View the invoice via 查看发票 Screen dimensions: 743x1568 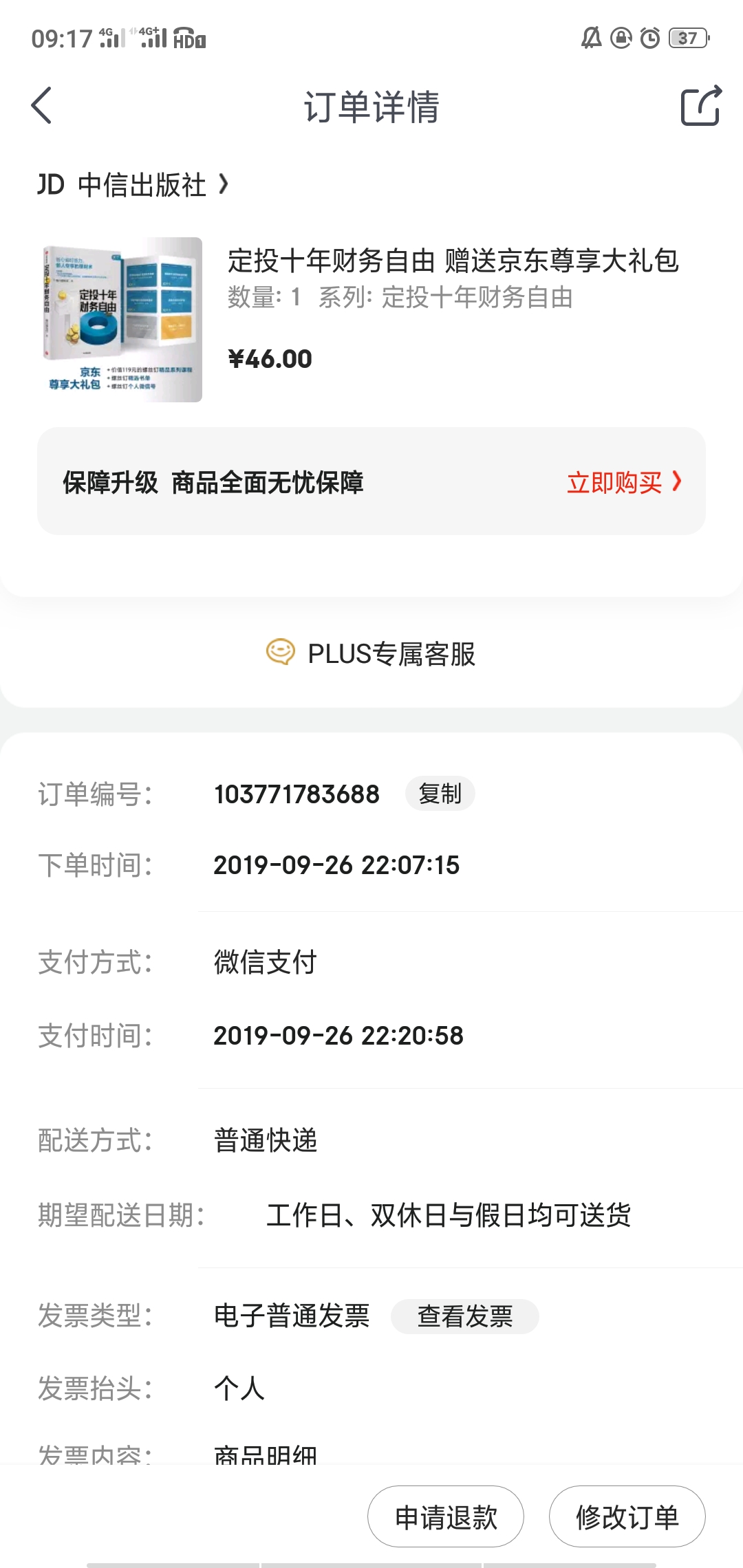[465, 1316]
